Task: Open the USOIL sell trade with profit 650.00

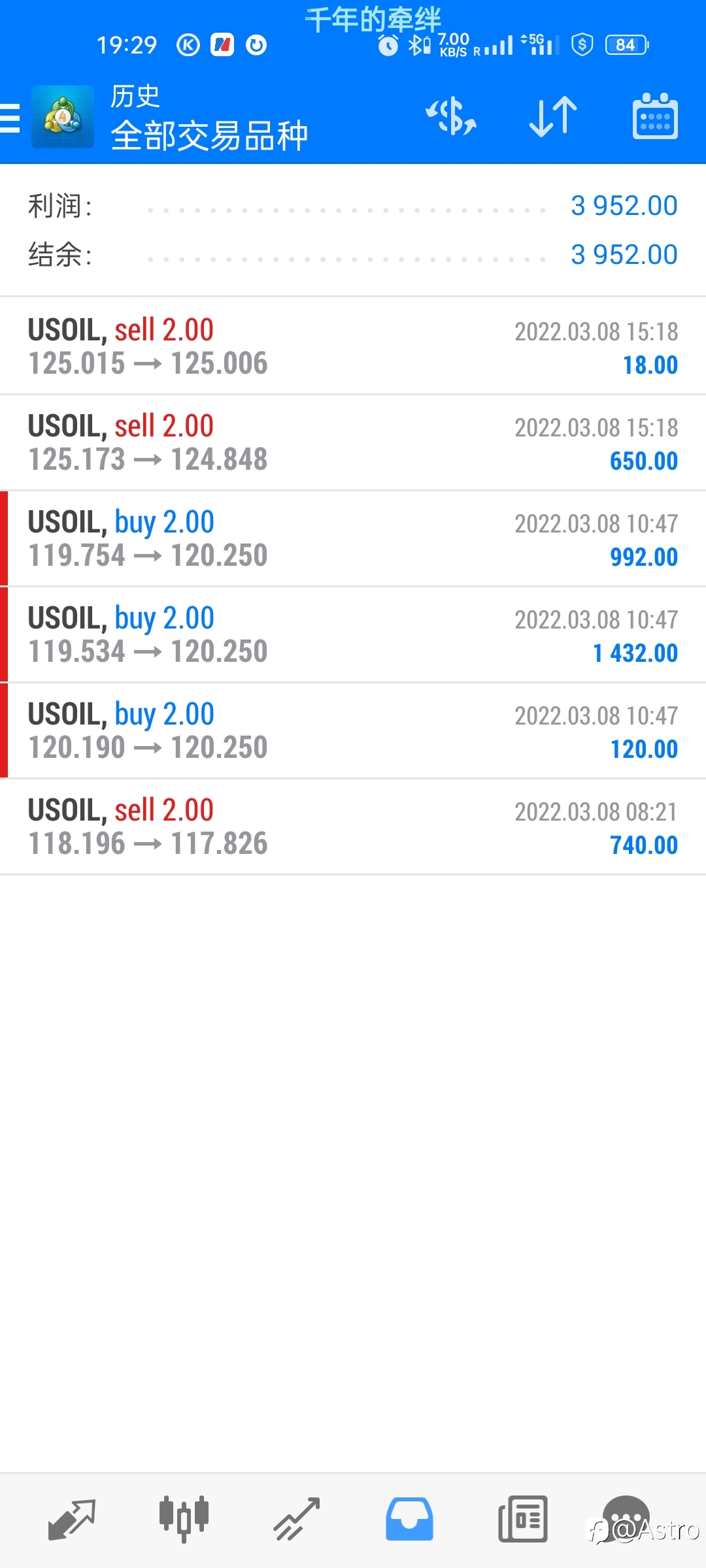Action: pos(353,442)
